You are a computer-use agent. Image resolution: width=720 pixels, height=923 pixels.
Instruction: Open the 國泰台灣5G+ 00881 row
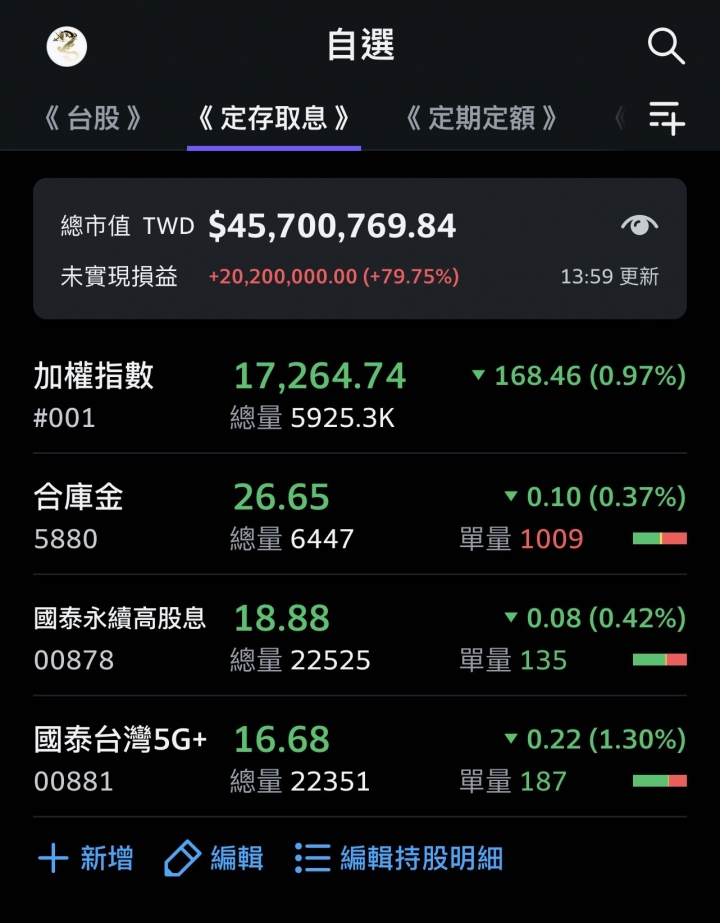[x=360, y=758]
